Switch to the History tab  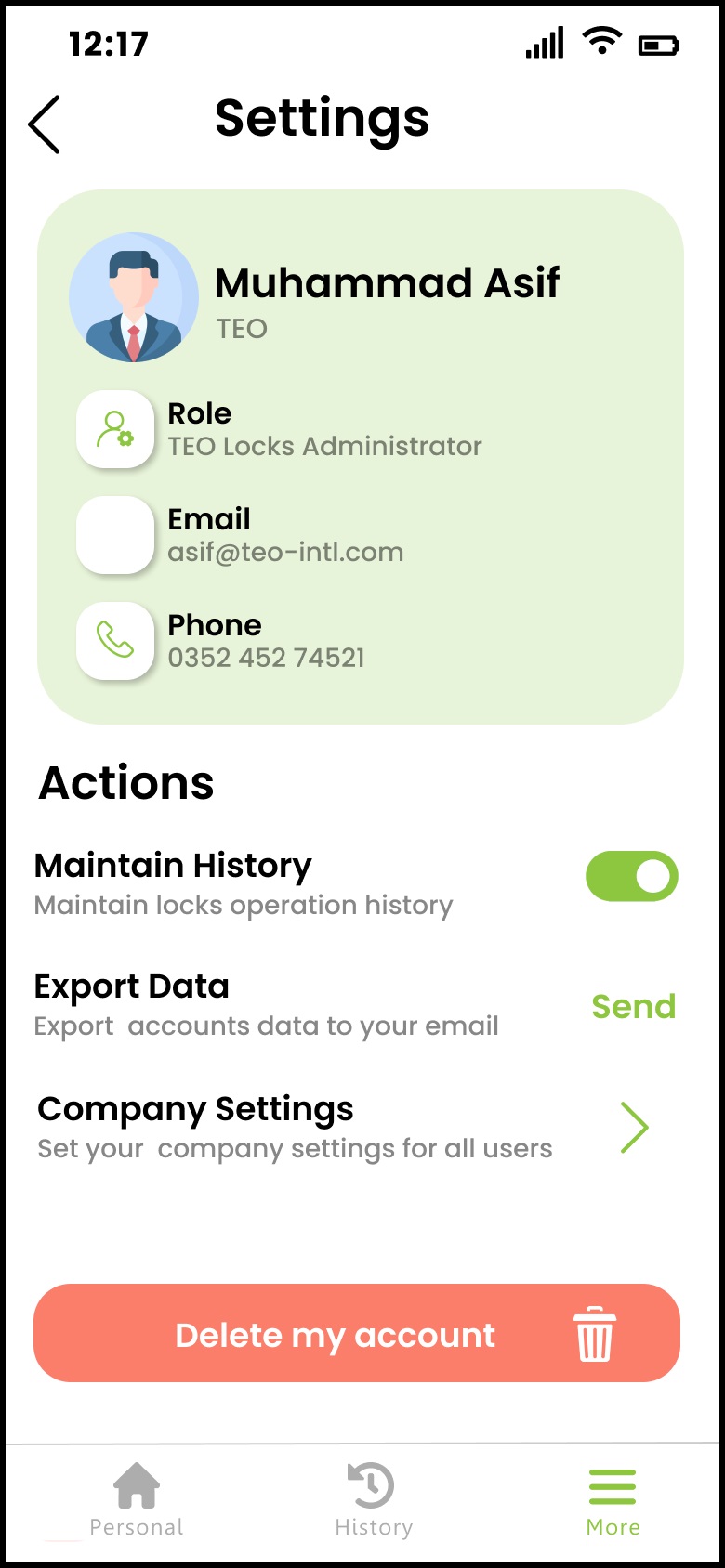pos(373,1499)
